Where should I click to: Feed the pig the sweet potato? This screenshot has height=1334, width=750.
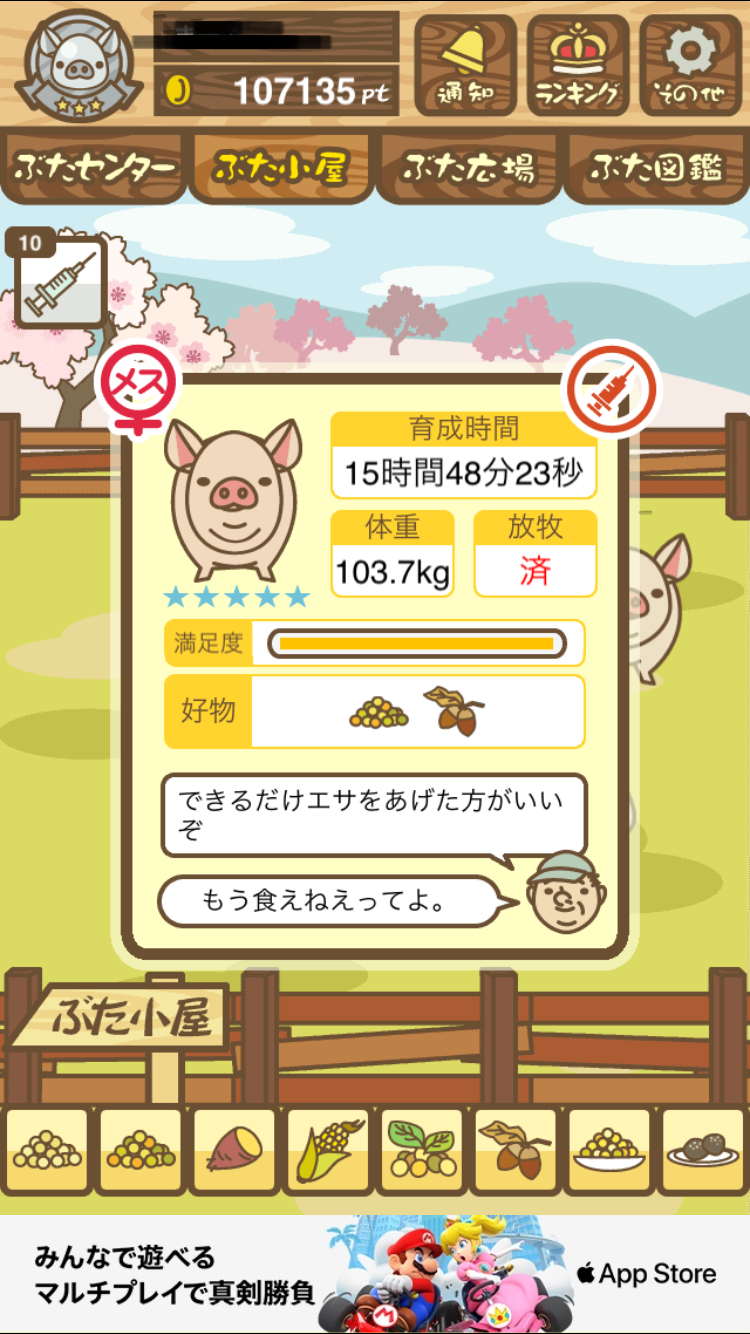click(x=234, y=1151)
